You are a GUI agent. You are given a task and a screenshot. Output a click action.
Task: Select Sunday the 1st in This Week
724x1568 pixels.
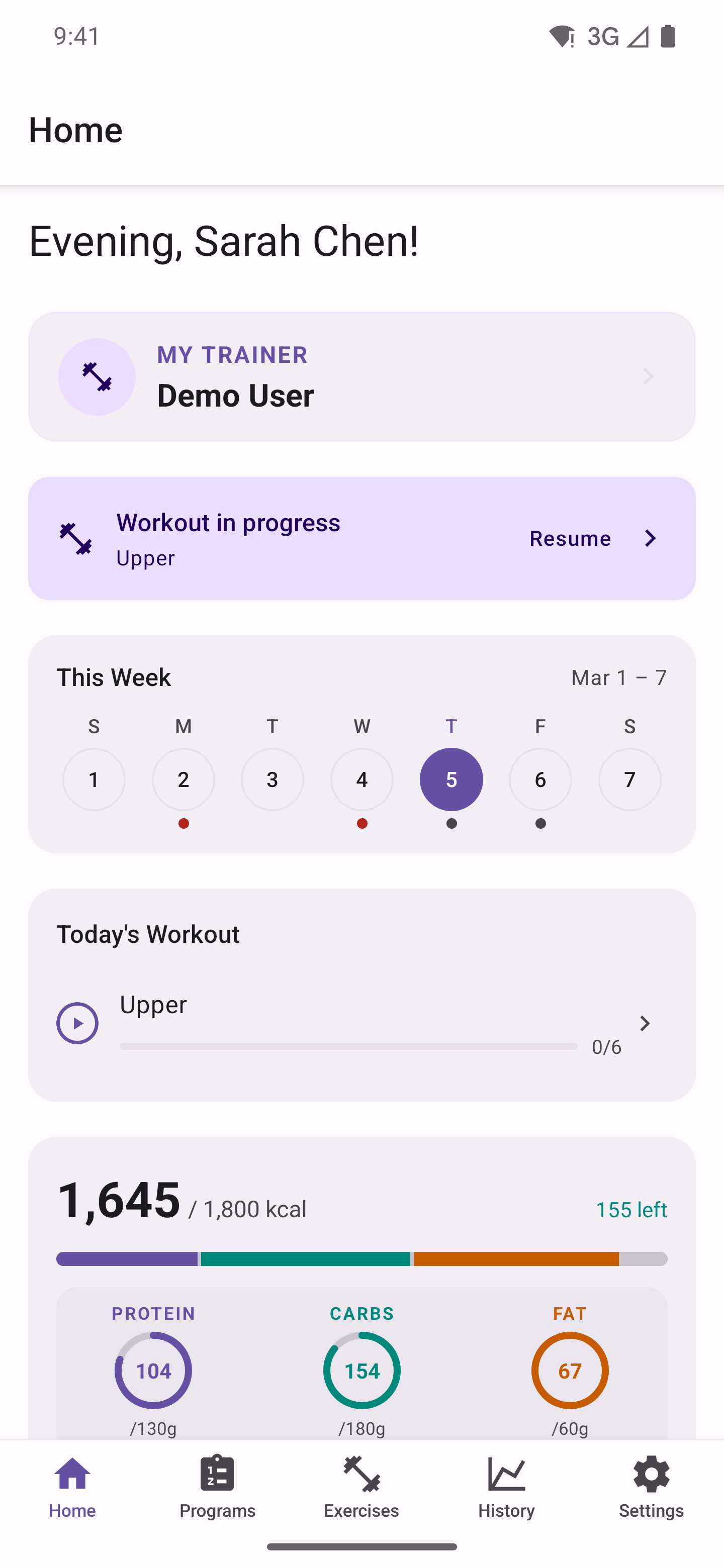94,779
